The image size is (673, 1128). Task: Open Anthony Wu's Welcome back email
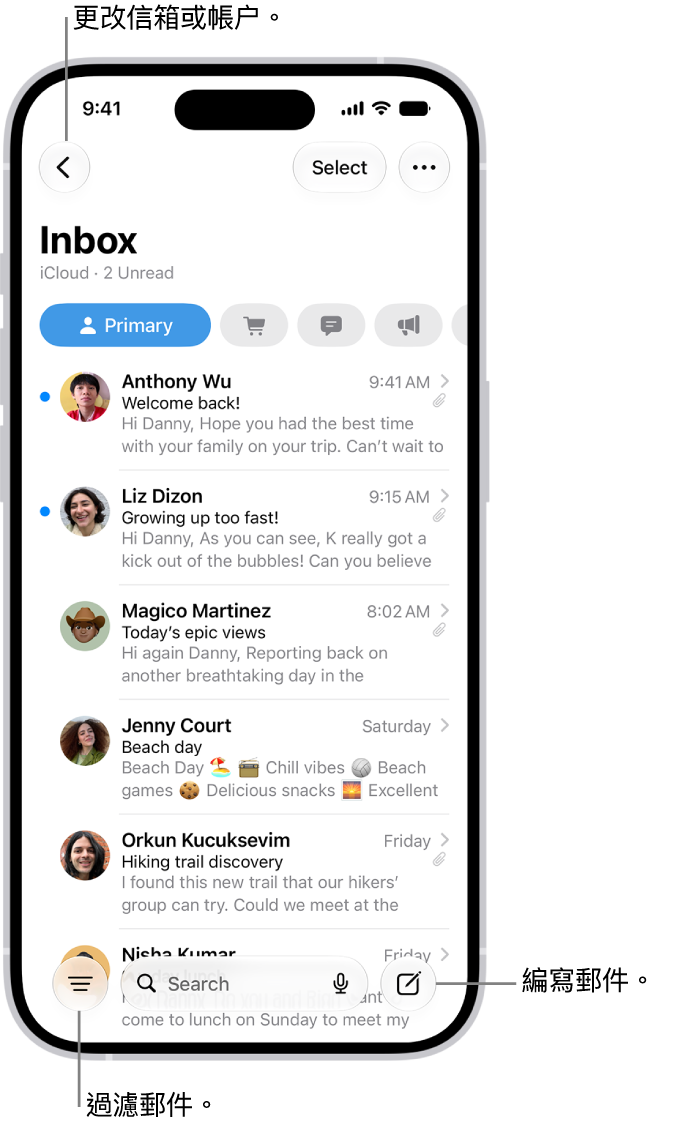click(244, 414)
